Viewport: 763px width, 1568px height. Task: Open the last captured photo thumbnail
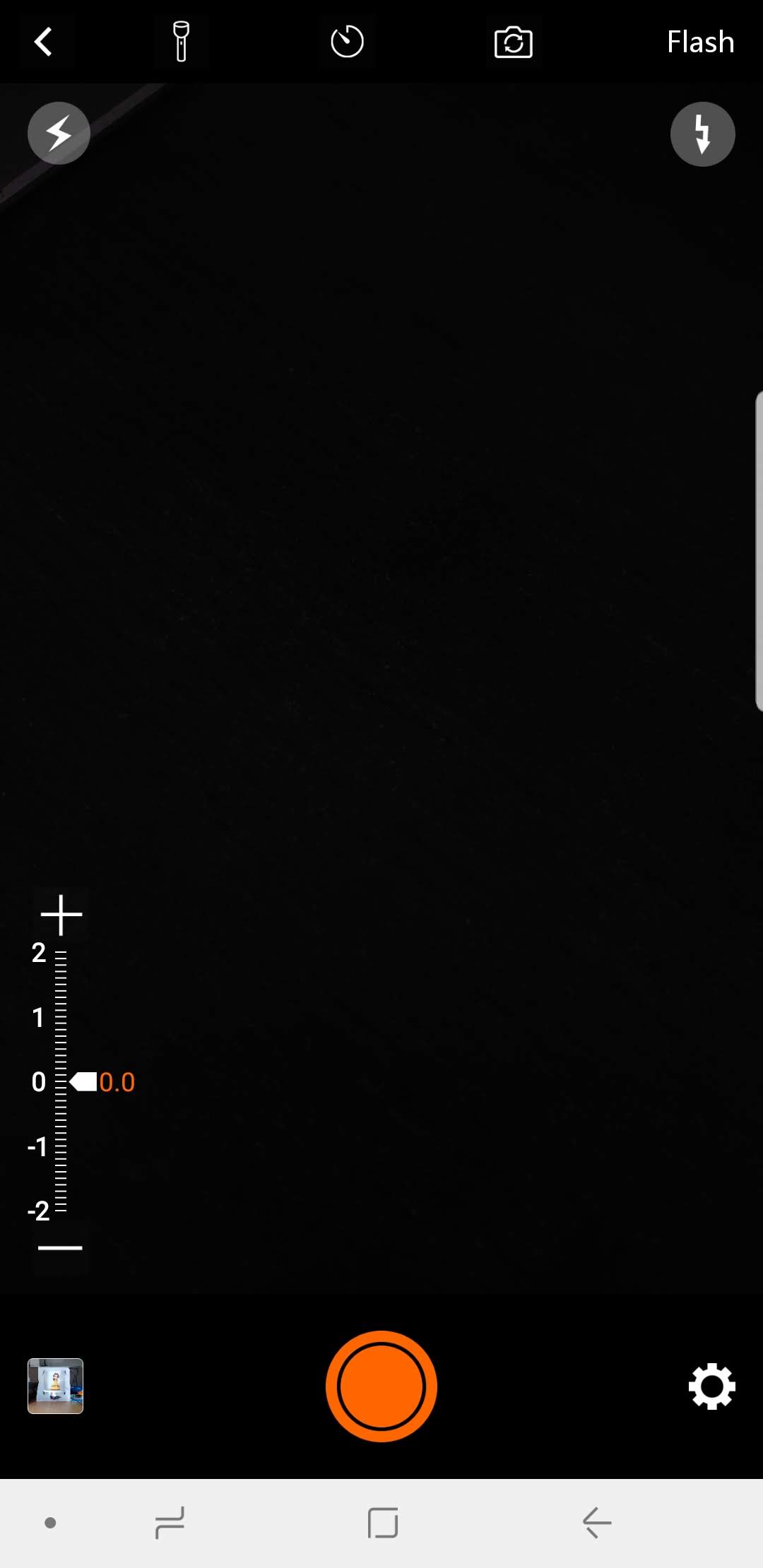coord(55,1386)
